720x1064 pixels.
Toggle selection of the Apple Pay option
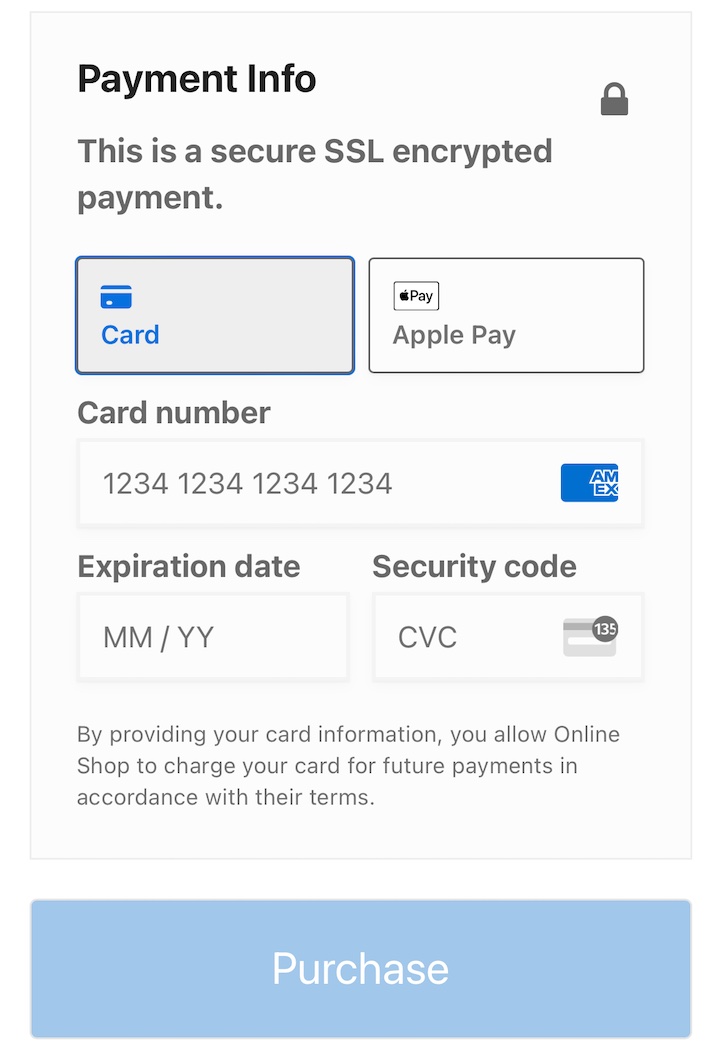click(x=506, y=315)
